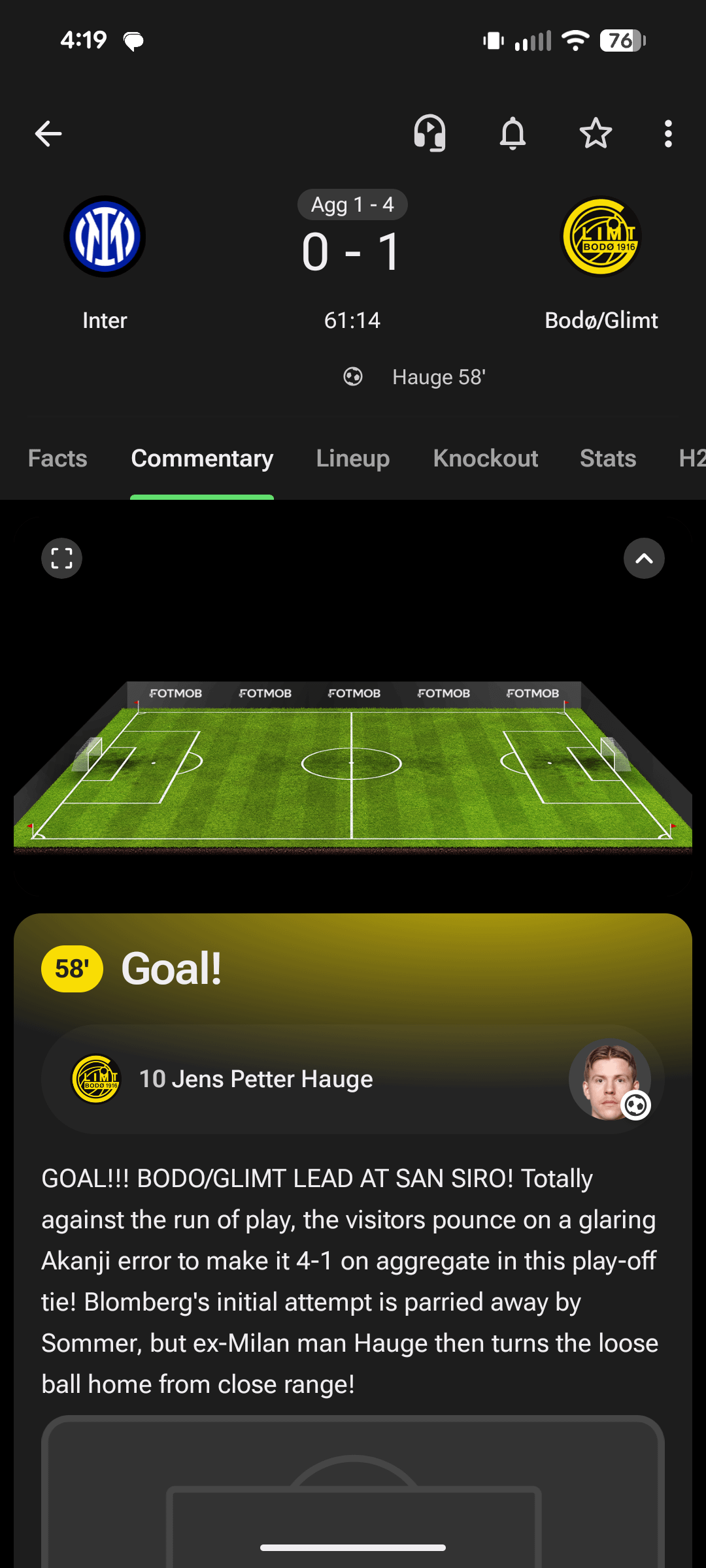Viewport: 706px width, 1568px height.
Task: Switch to the Facts tab
Action: [x=58, y=459]
